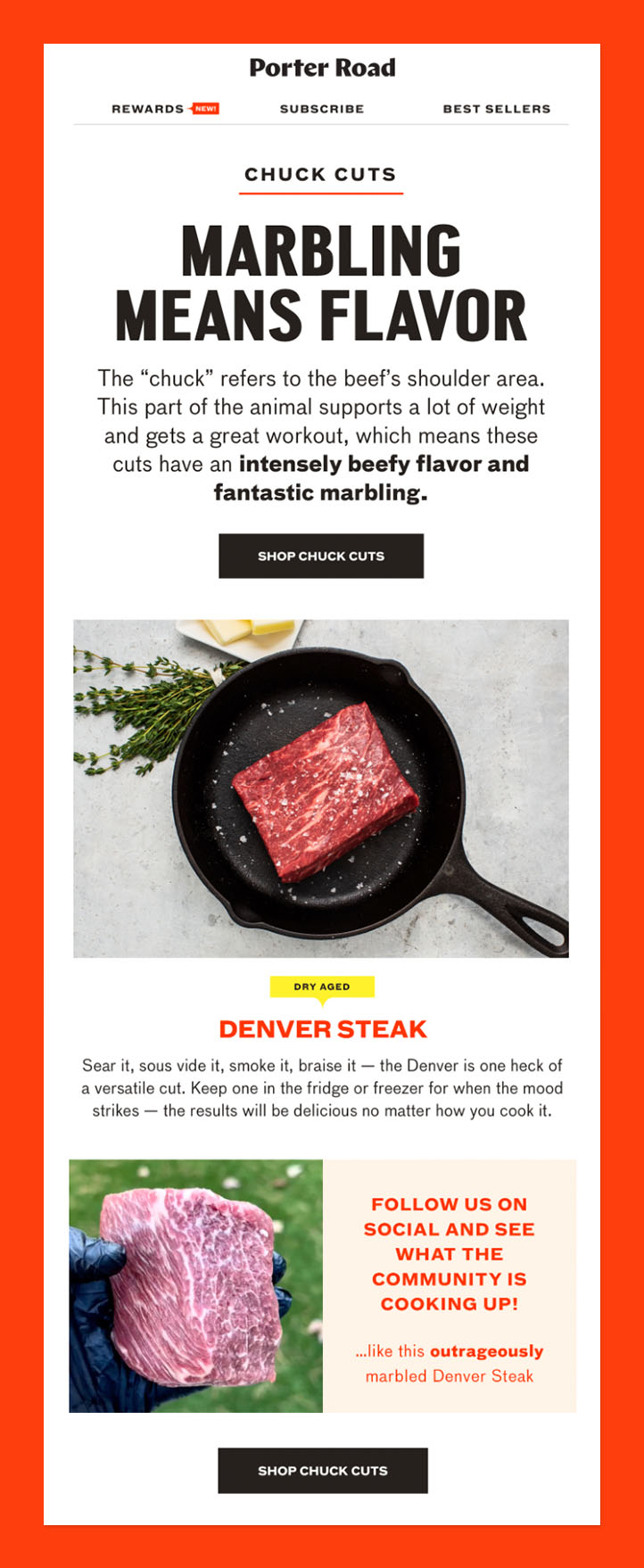Open the Denver Steak skillet photo
Screen dimensions: 644x1568
(x=321, y=788)
